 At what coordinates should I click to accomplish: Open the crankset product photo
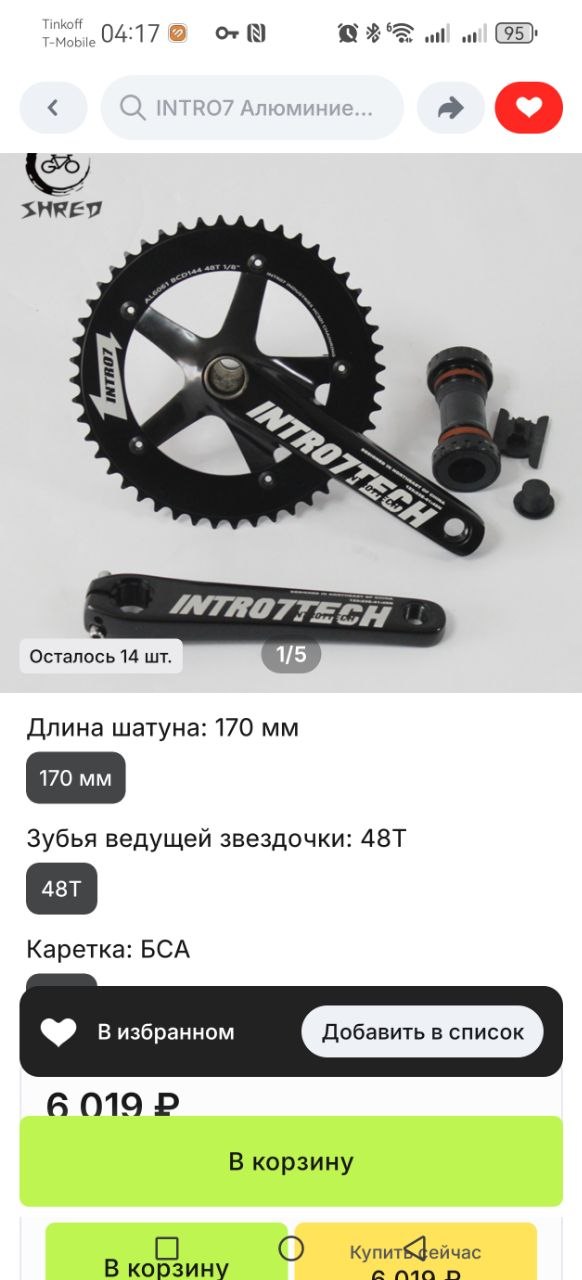tap(291, 422)
